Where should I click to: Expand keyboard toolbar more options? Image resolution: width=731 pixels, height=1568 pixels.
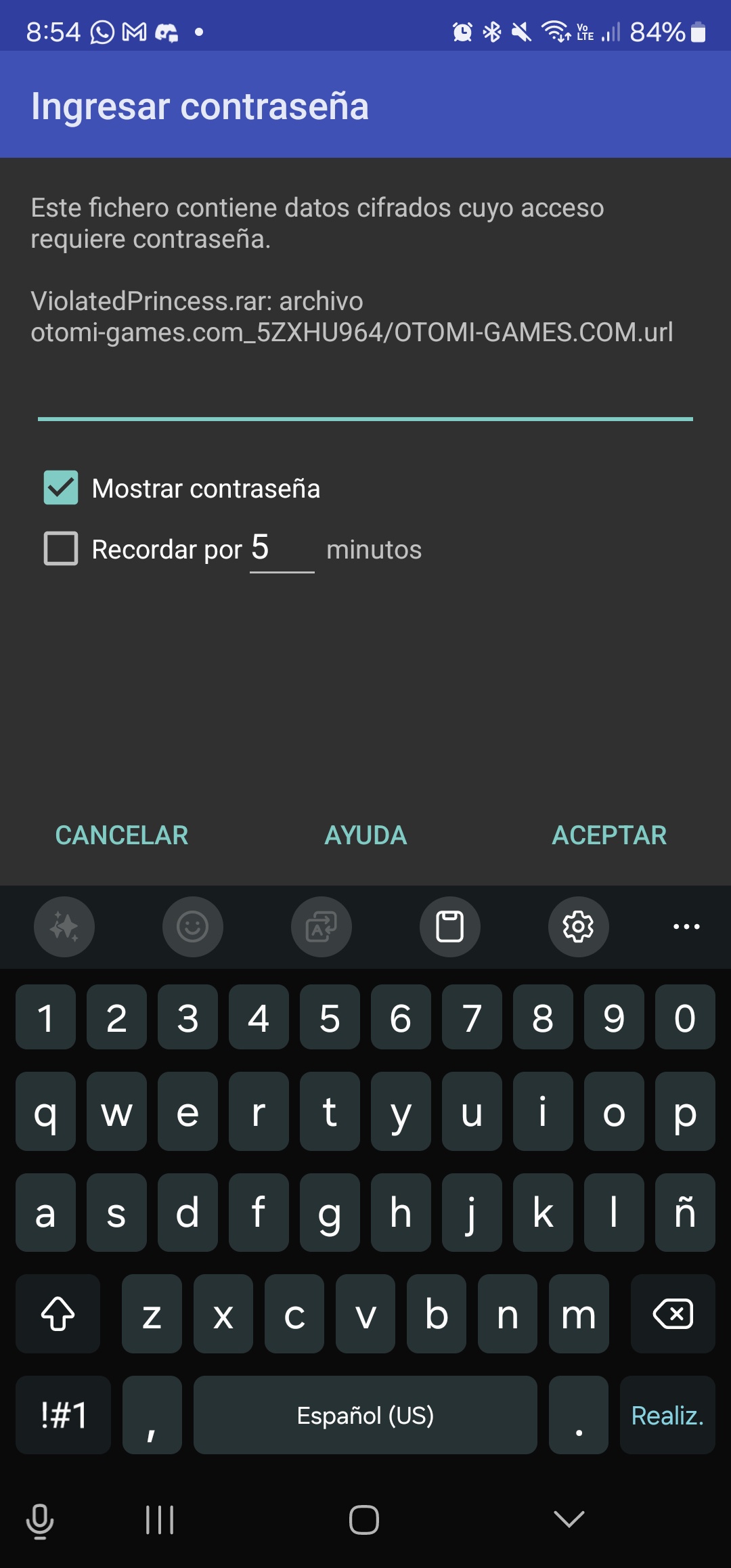point(686,926)
